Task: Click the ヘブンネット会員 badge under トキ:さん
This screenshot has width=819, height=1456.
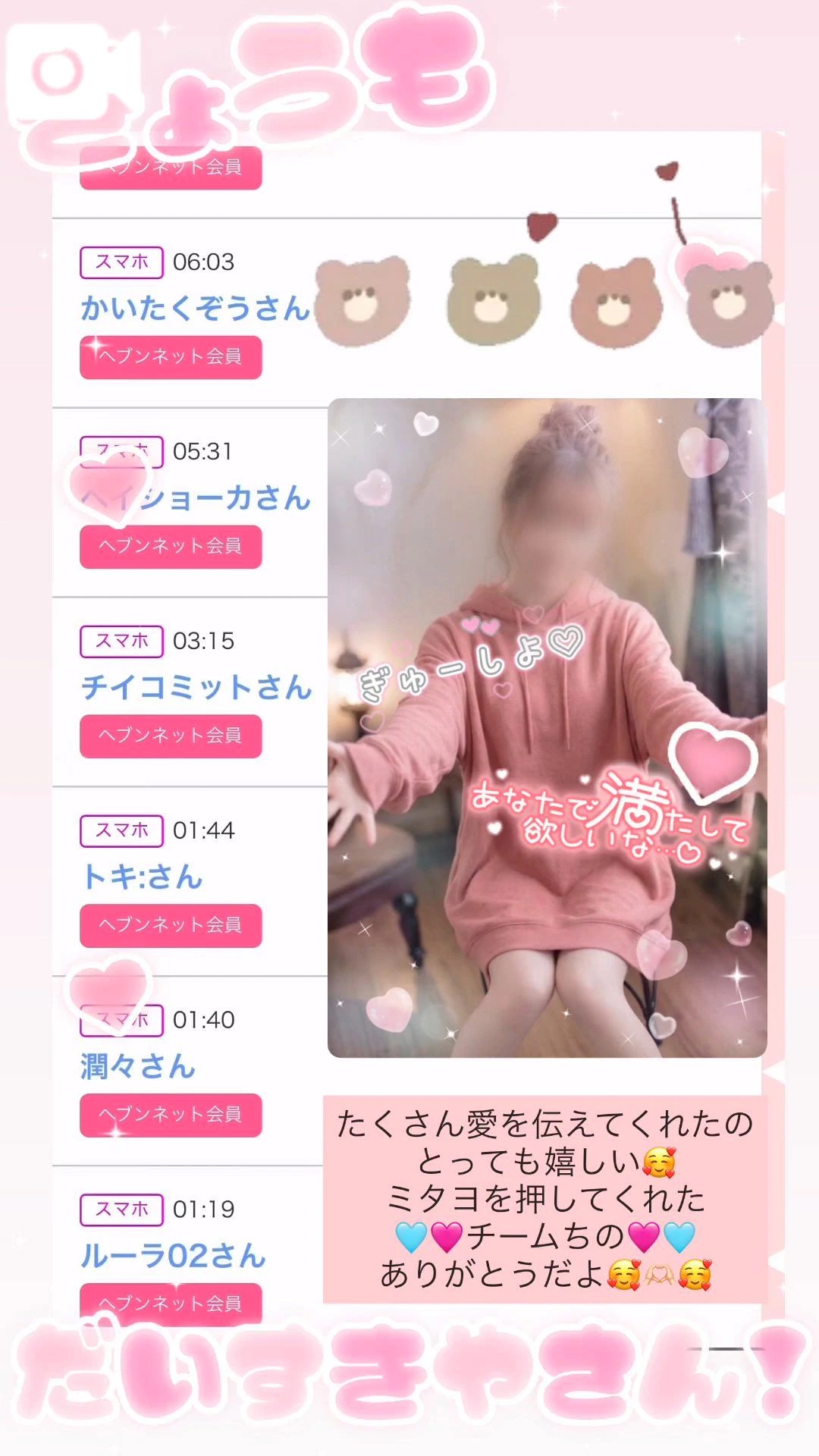Action: (170, 925)
